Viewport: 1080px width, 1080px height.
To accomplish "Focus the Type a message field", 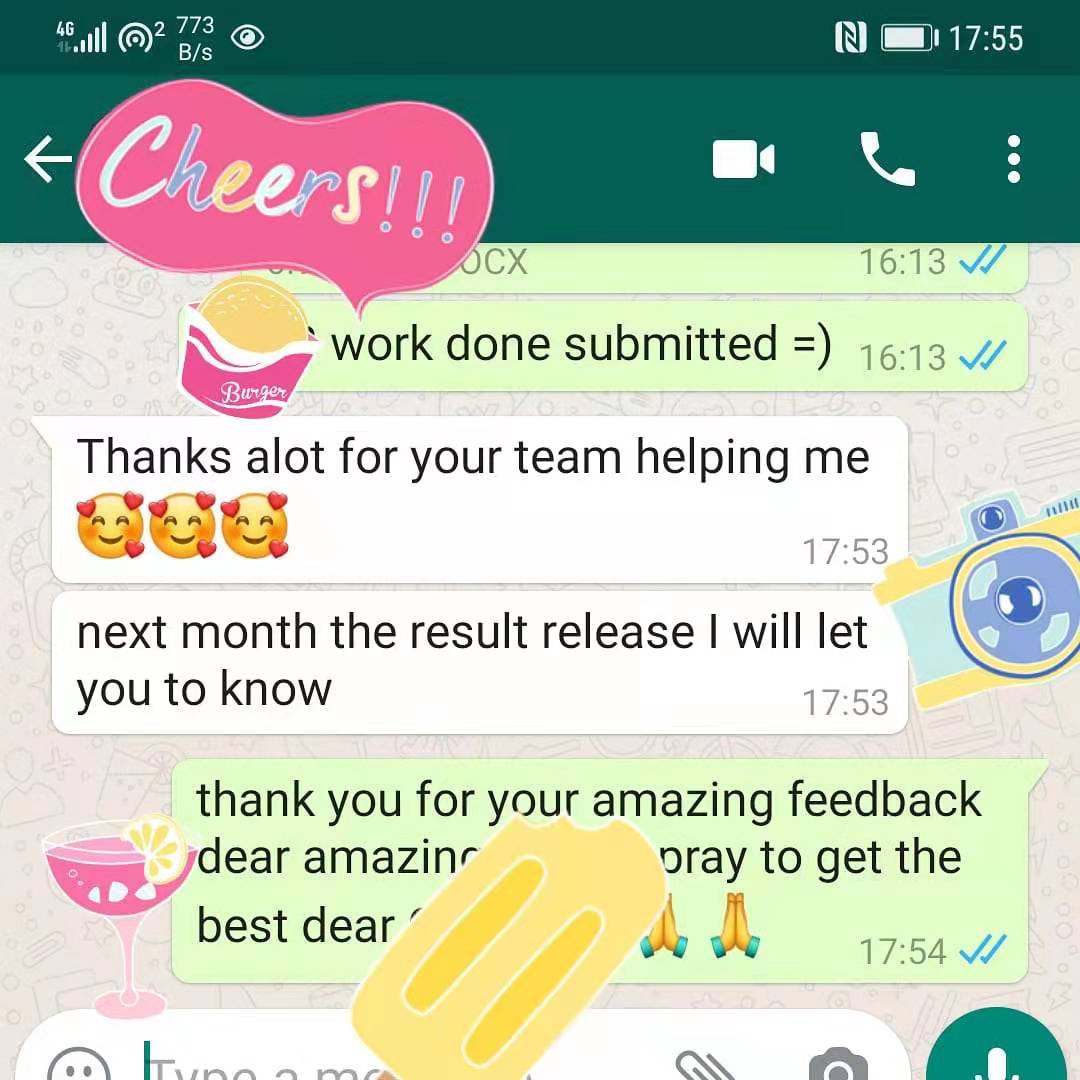I will click(x=260, y=1066).
